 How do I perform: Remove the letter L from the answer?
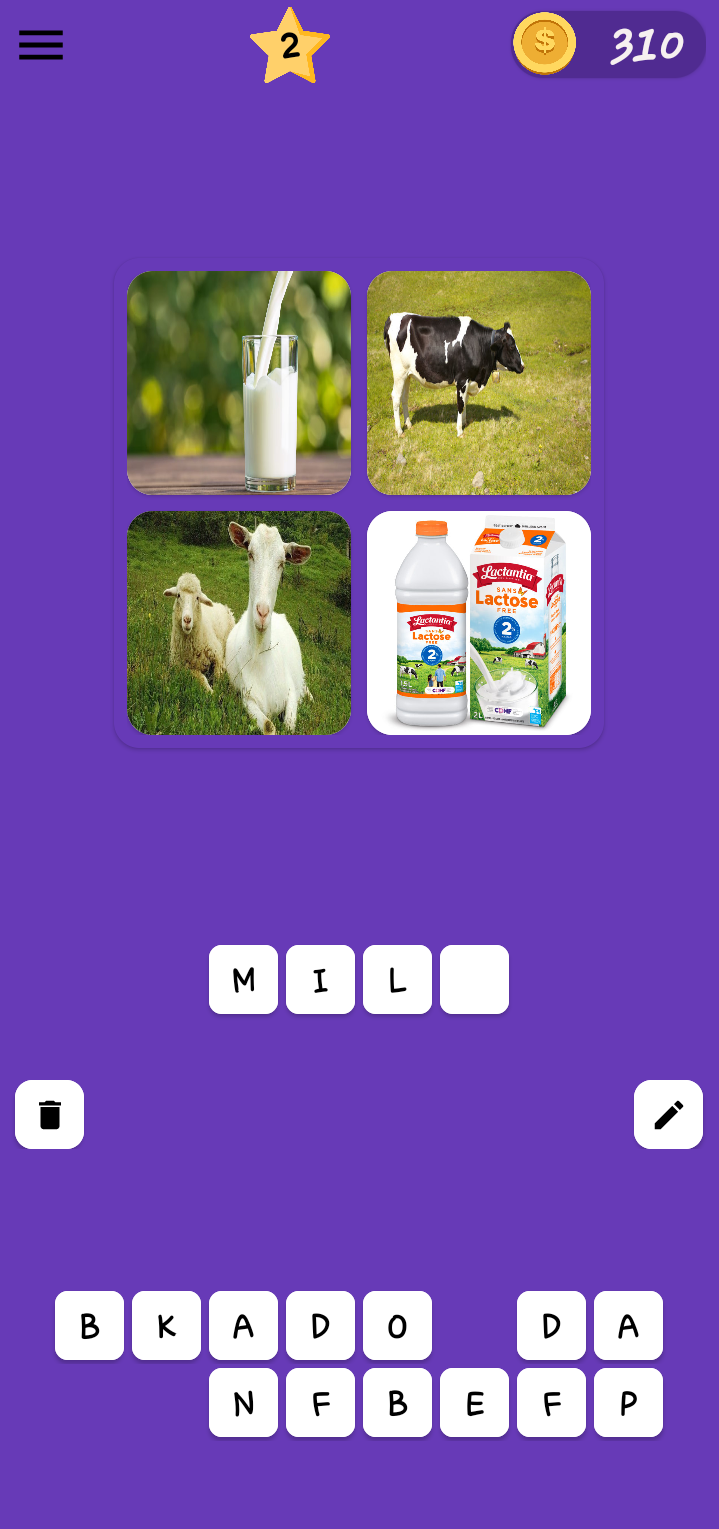tap(397, 979)
